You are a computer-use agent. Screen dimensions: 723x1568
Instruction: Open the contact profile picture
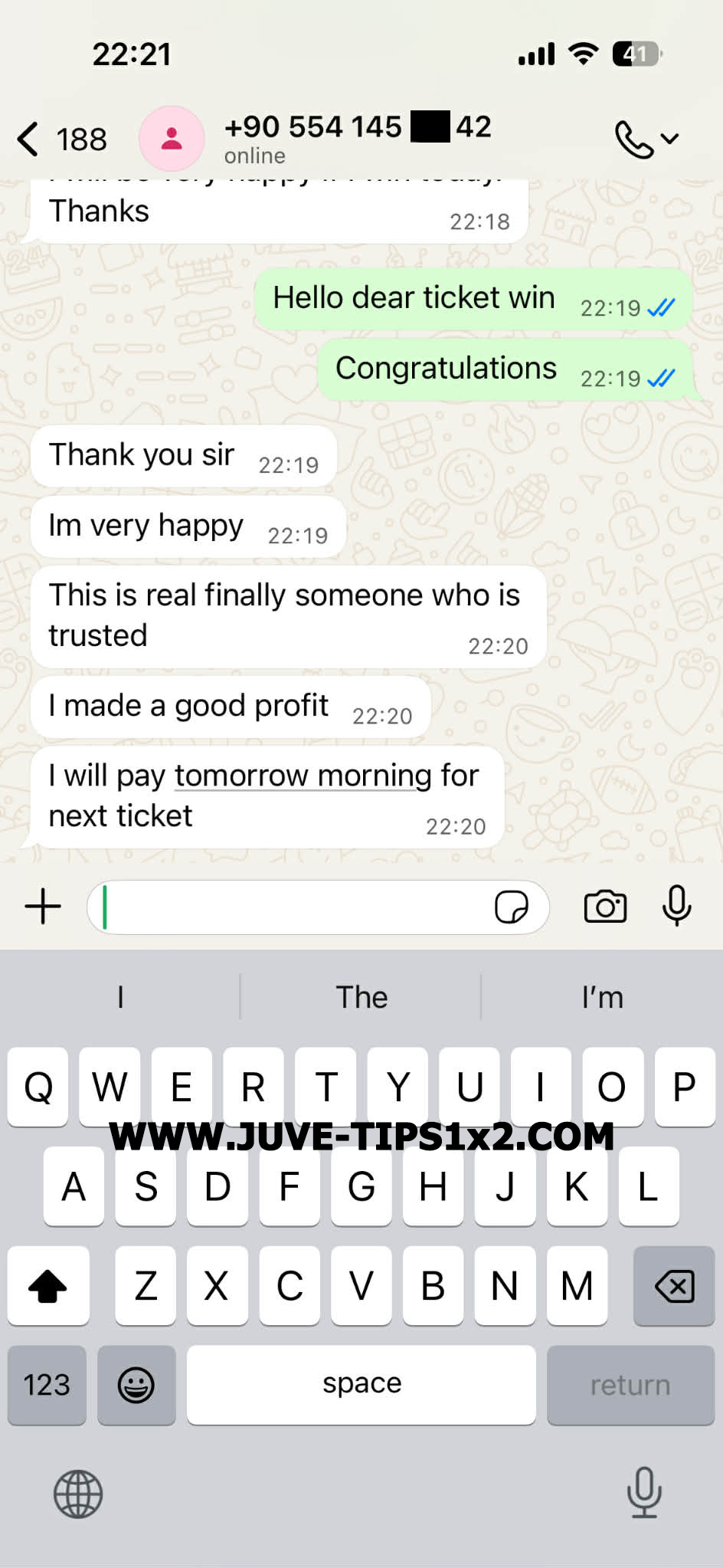coord(172,139)
